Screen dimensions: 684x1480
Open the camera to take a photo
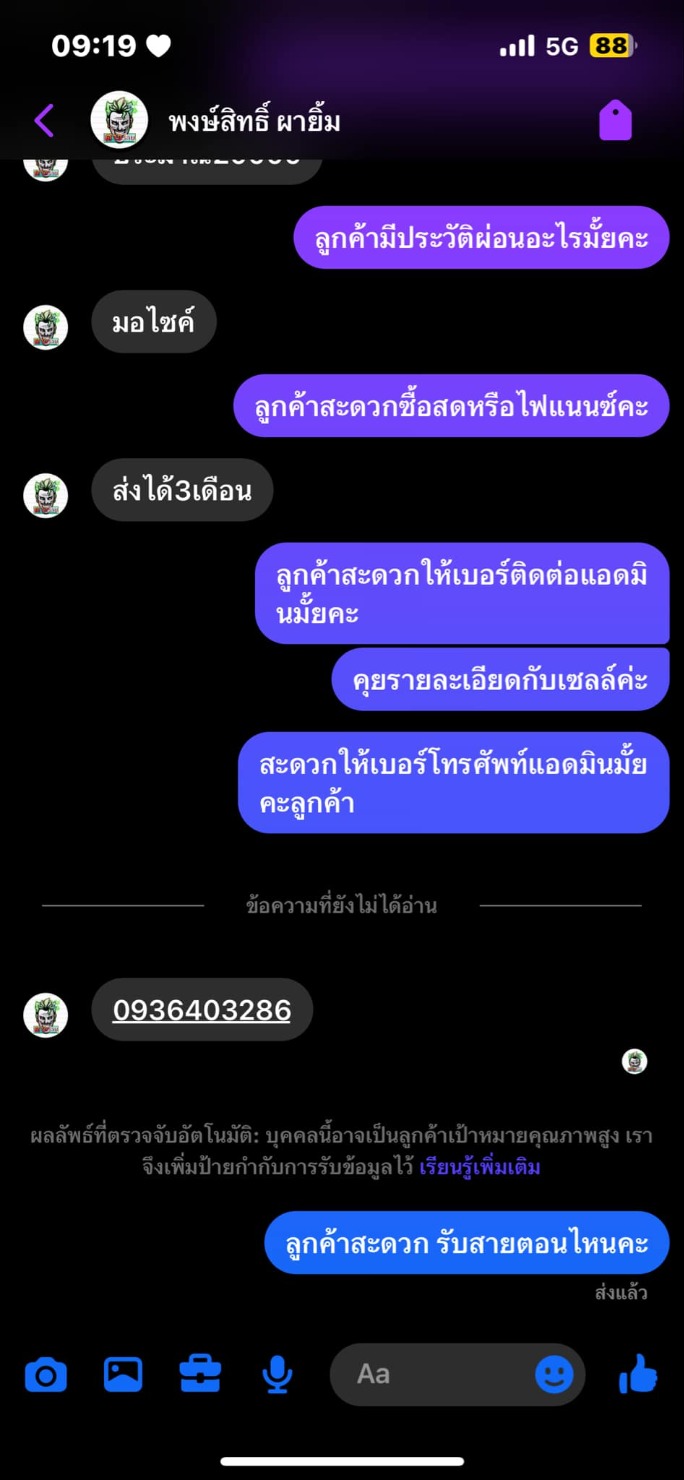click(45, 1375)
